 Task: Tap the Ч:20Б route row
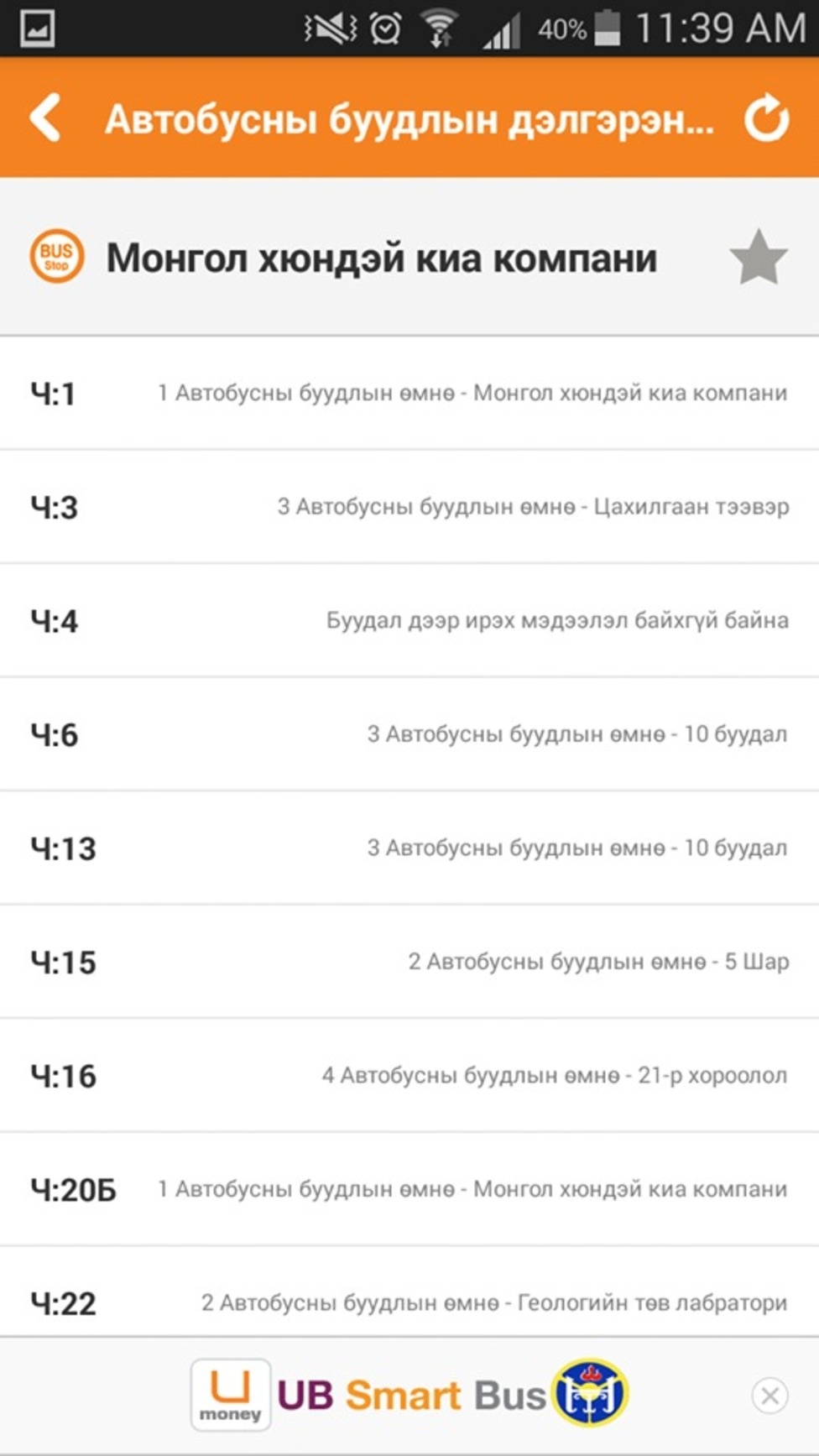point(409,1189)
